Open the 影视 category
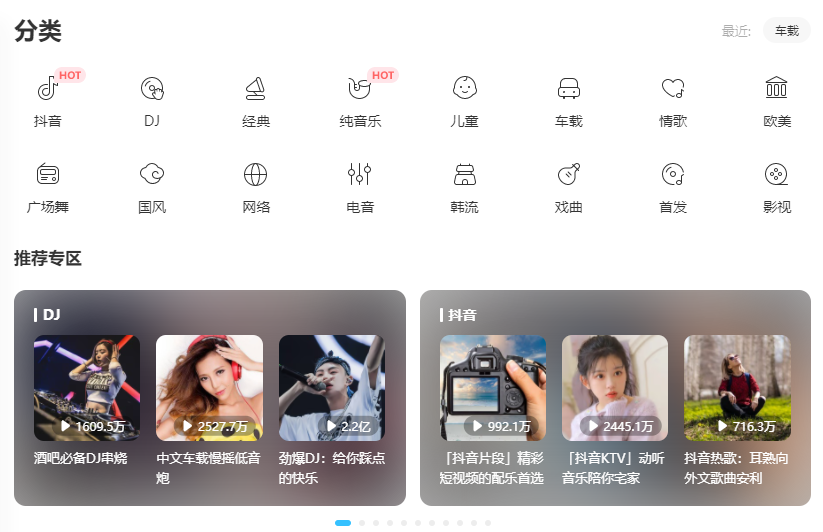Image resolution: width=823 pixels, height=532 pixels. pos(777,187)
